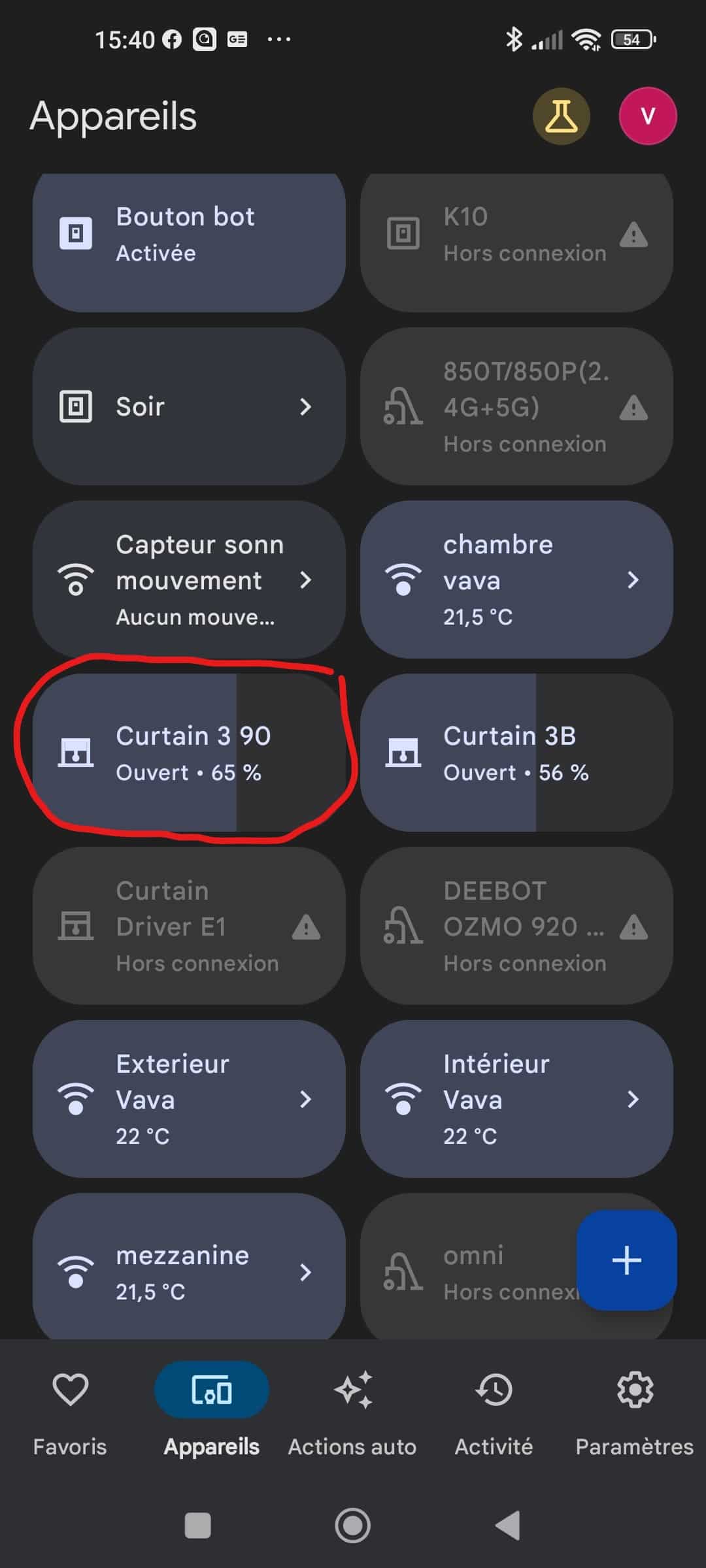Open the Exterieur Vava sensor card
This screenshot has height=1568, width=706.
point(189,1099)
